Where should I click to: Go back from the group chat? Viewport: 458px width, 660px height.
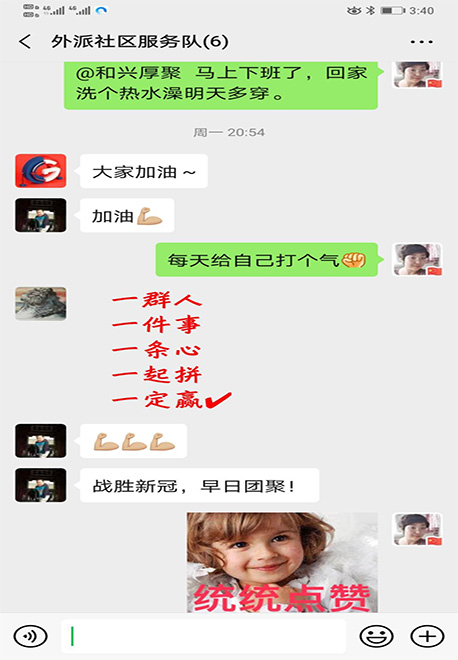pyautogui.click(x=25, y=42)
